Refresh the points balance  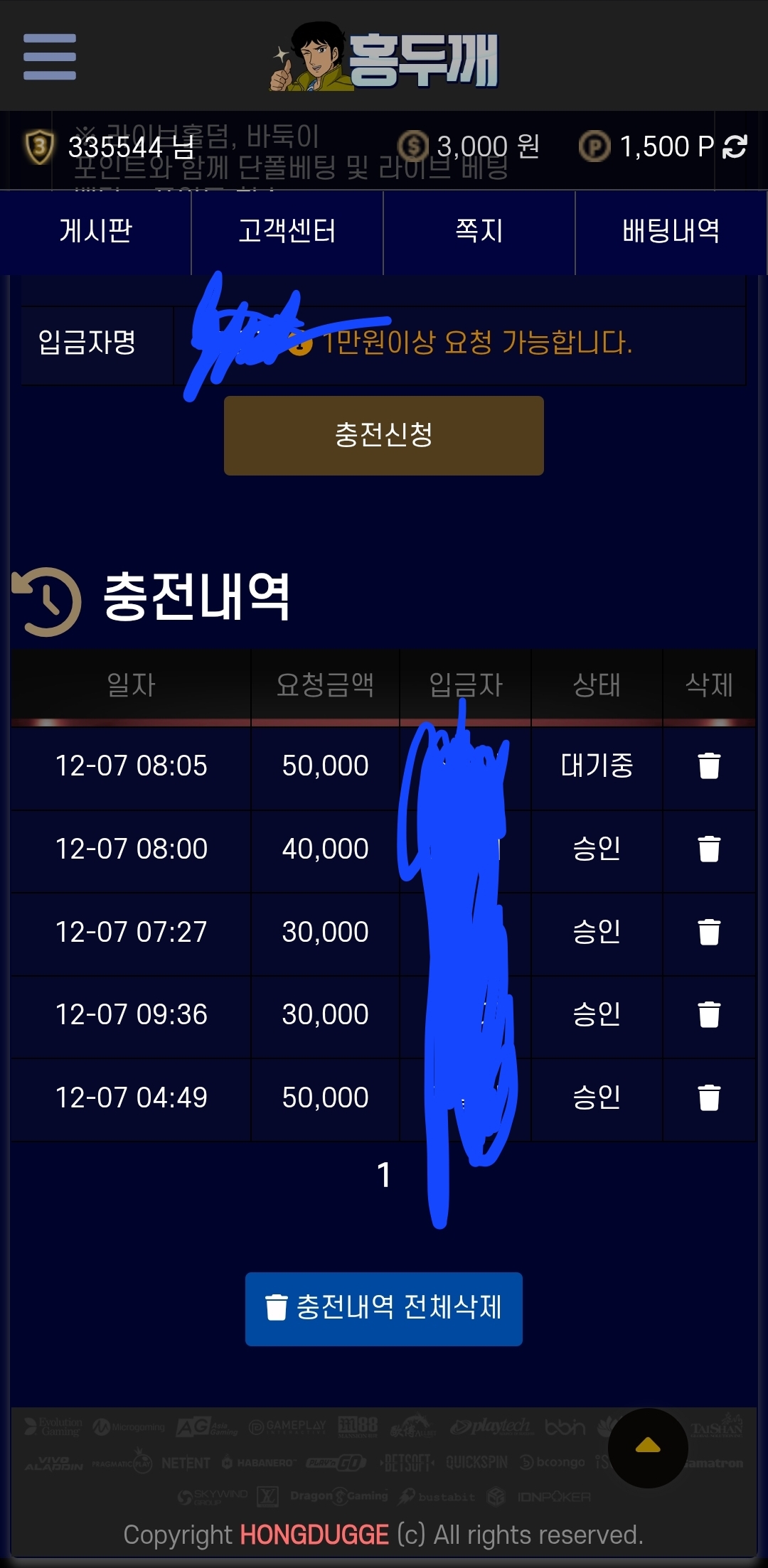click(x=735, y=146)
